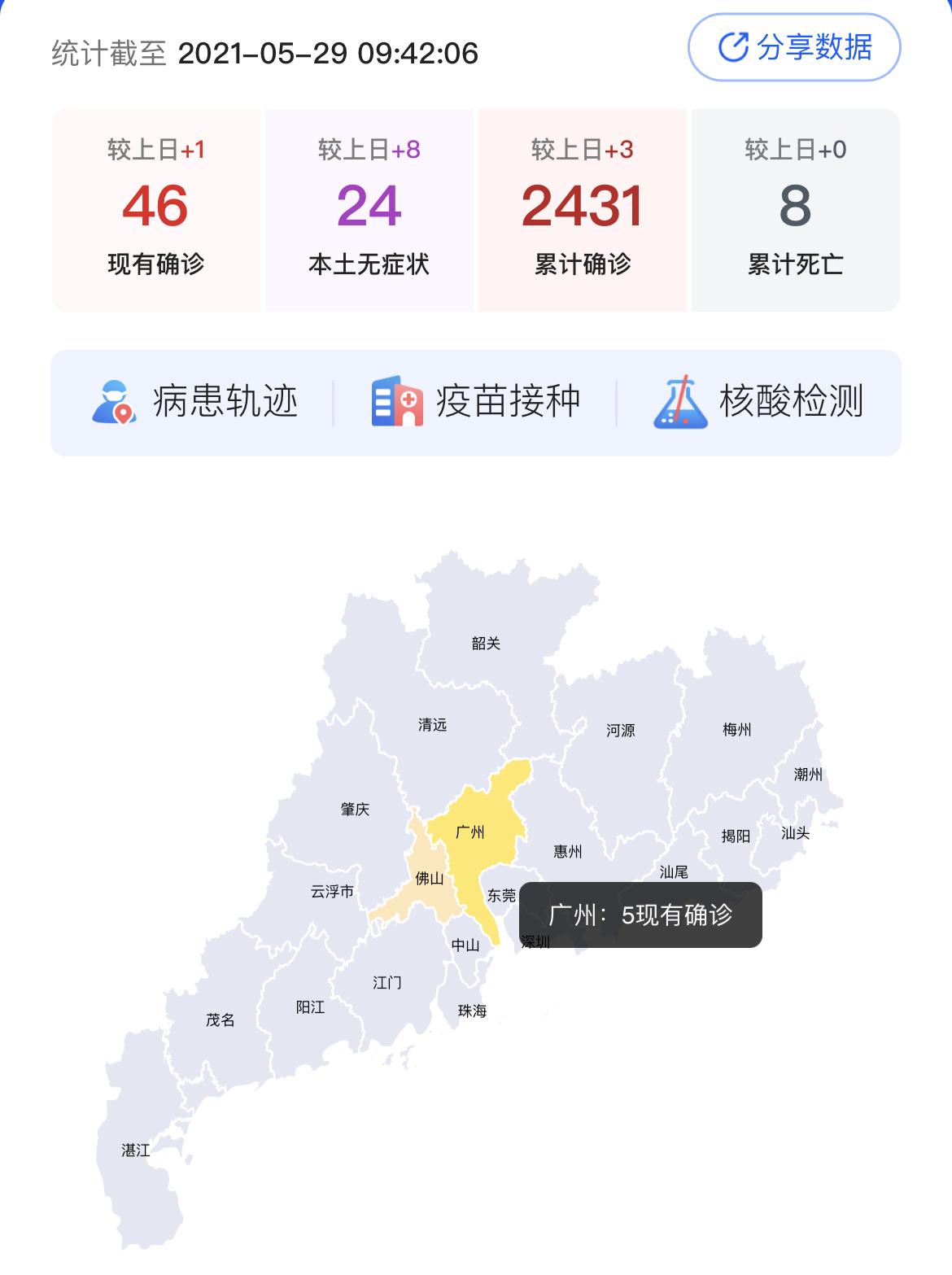952x1275 pixels.
Task: Select 江门 on the map
Action: pos(387,983)
